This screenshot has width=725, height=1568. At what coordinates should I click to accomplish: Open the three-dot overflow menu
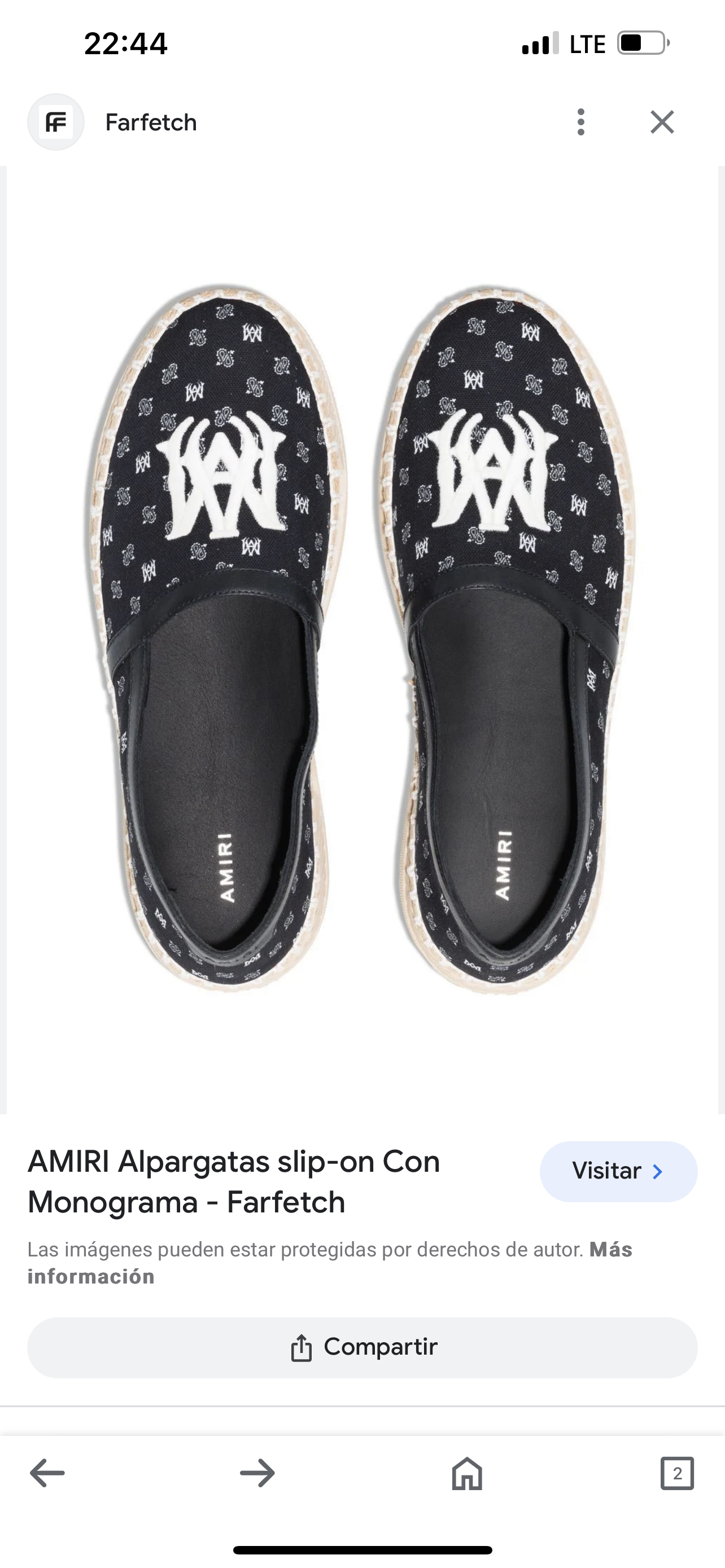coord(580,122)
